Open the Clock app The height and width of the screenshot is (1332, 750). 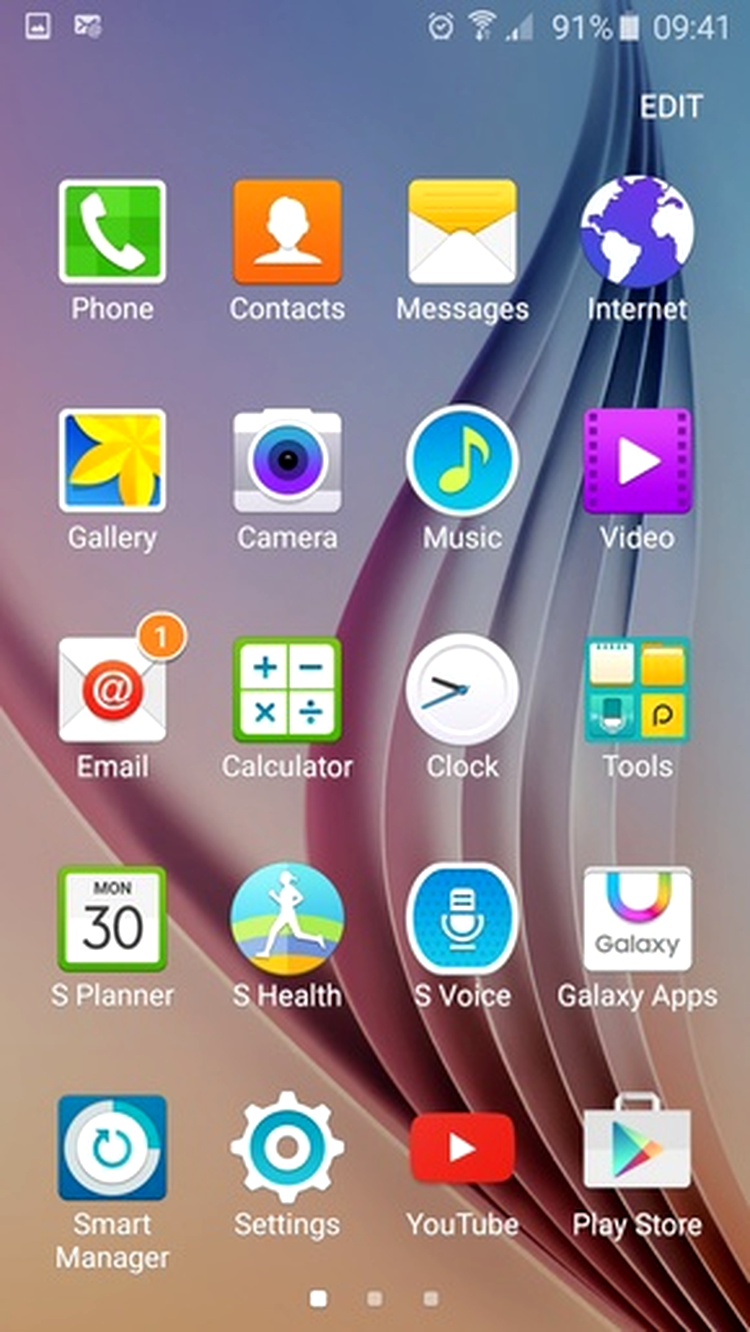pos(462,690)
